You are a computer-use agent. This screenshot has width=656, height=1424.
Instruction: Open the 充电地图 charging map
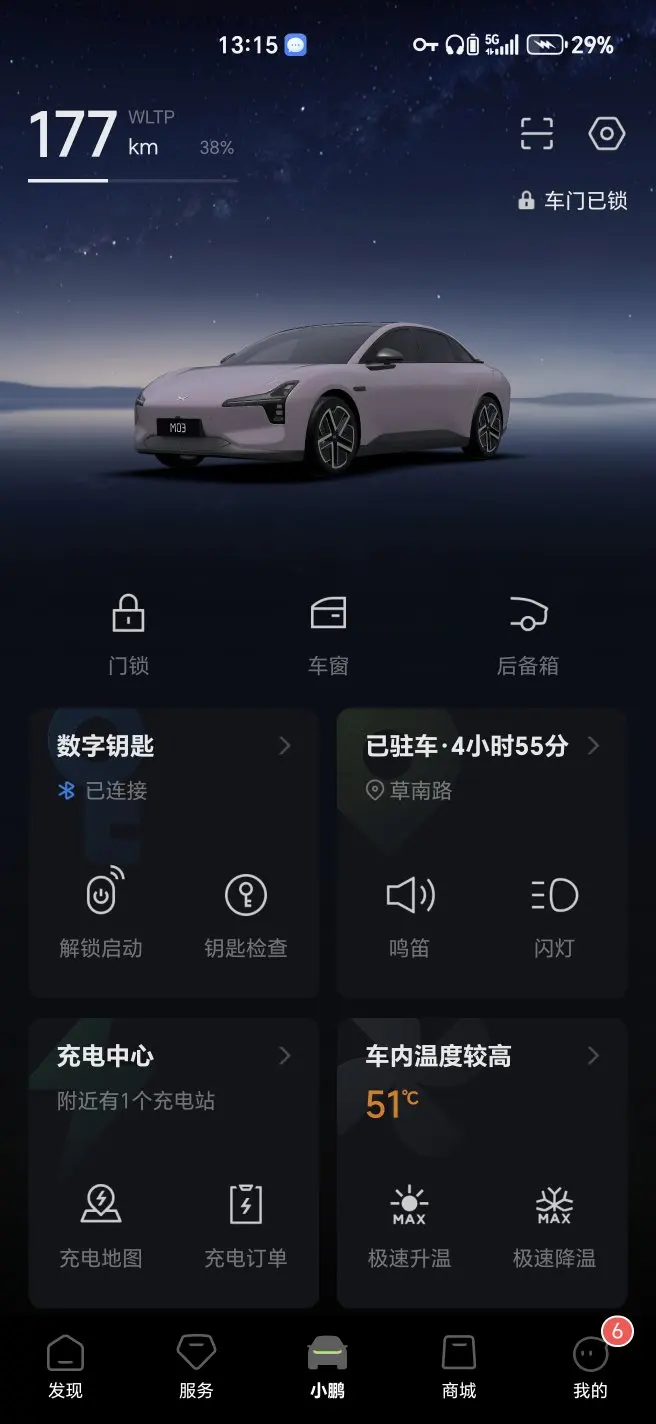click(x=101, y=1224)
